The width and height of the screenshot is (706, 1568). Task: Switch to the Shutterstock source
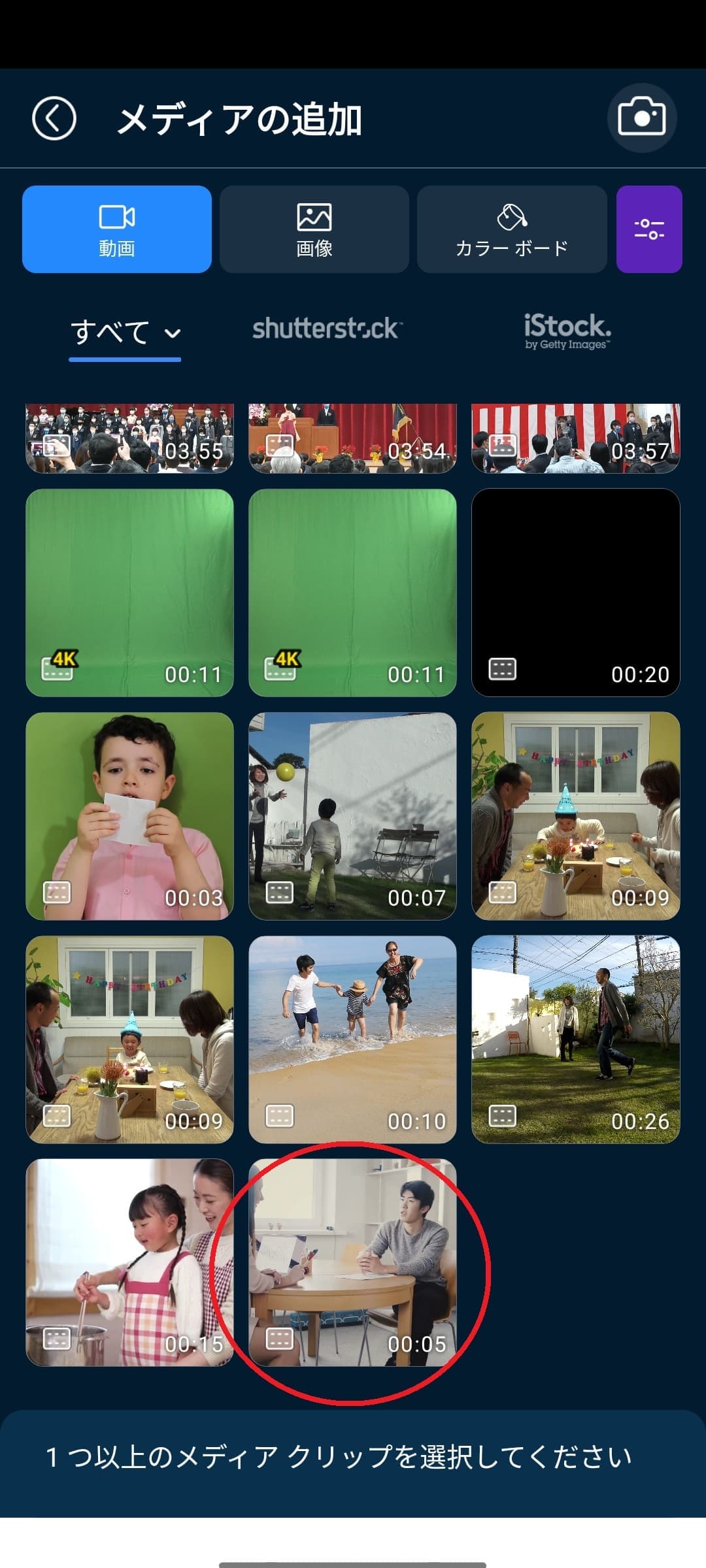pos(327,329)
